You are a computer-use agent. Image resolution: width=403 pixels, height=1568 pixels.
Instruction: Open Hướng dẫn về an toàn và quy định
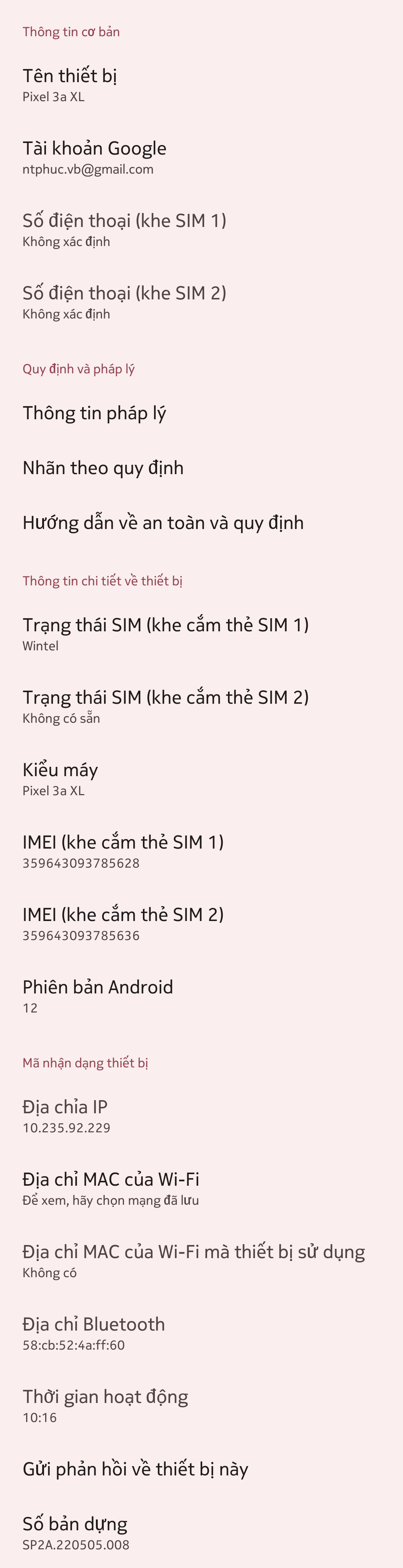tap(201, 522)
